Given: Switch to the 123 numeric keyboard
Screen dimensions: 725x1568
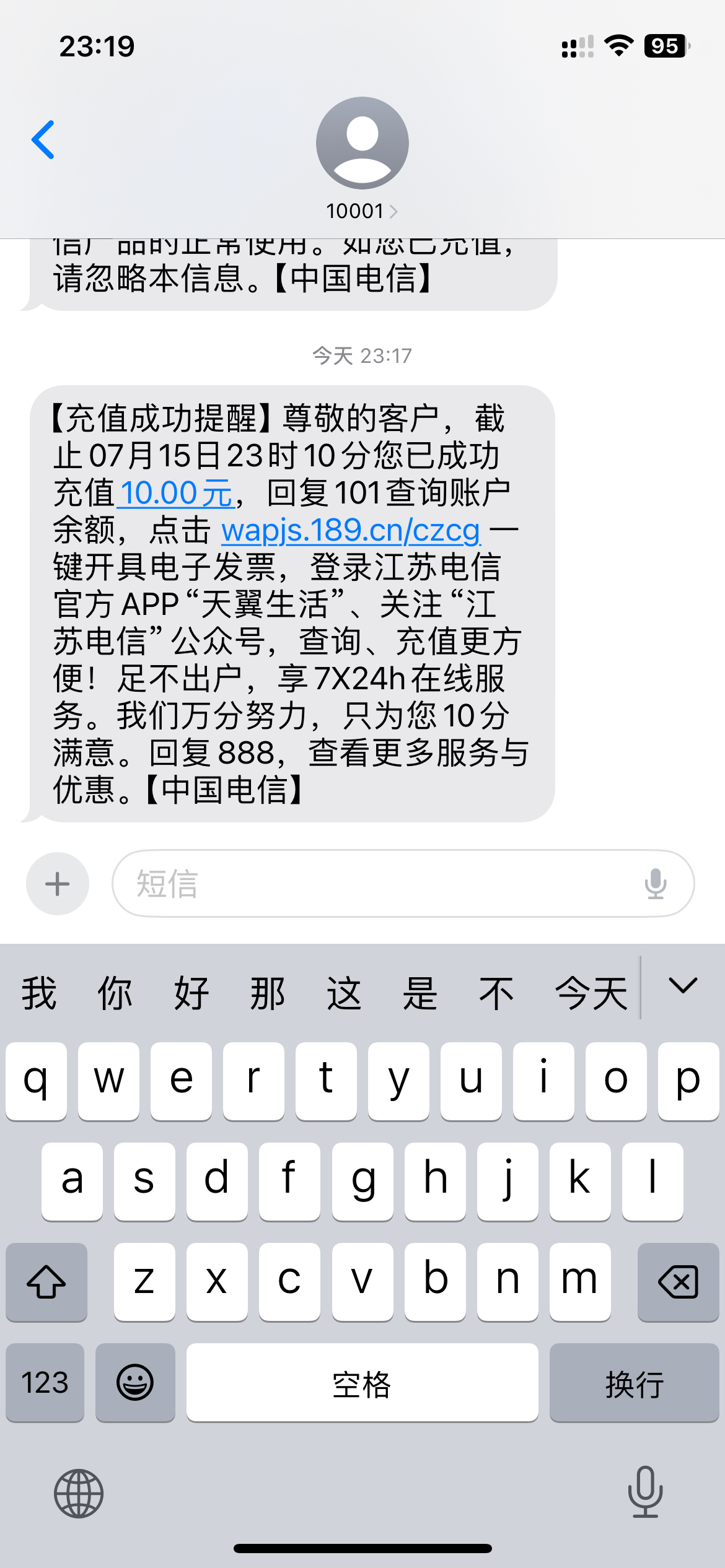Looking at the screenshot, I should coord(45,1382).
